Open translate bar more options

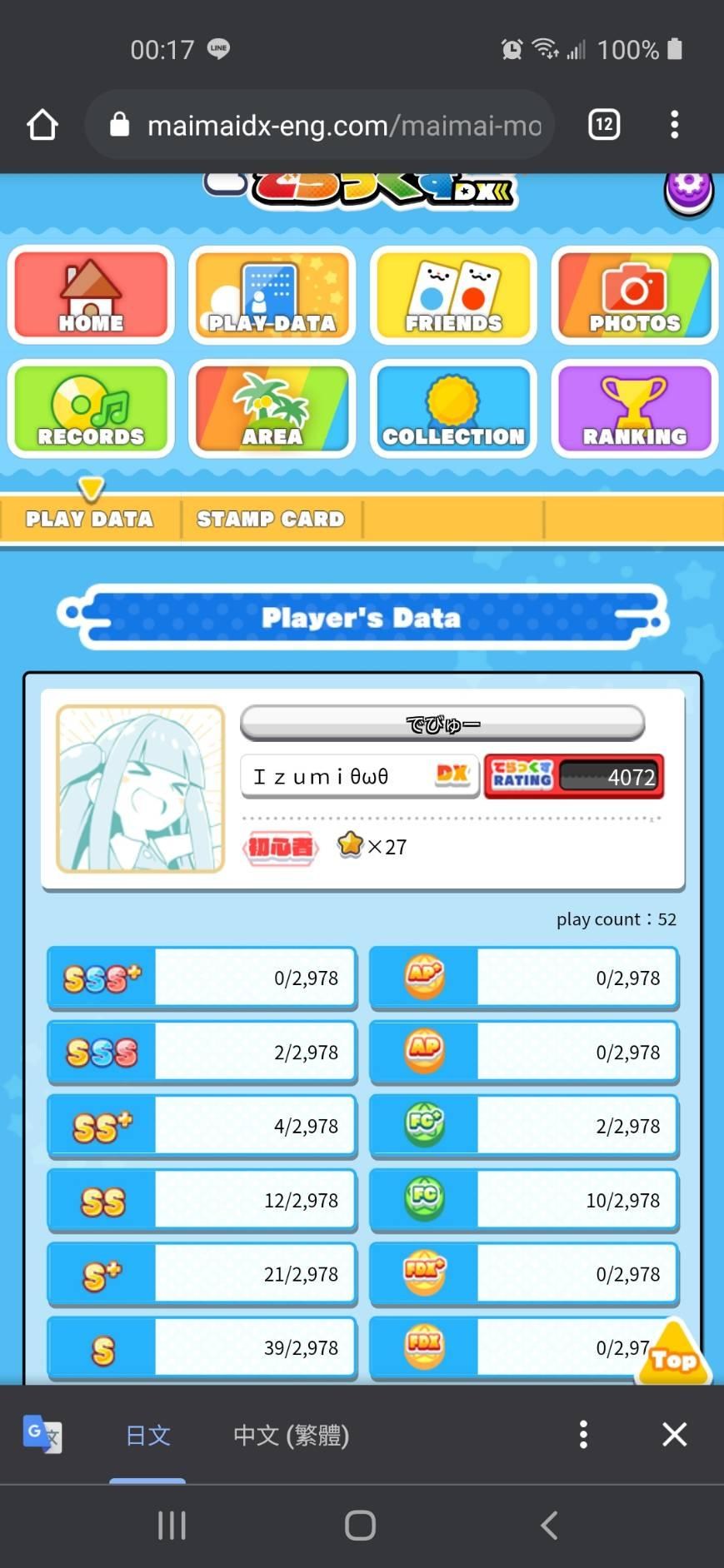583,1434
